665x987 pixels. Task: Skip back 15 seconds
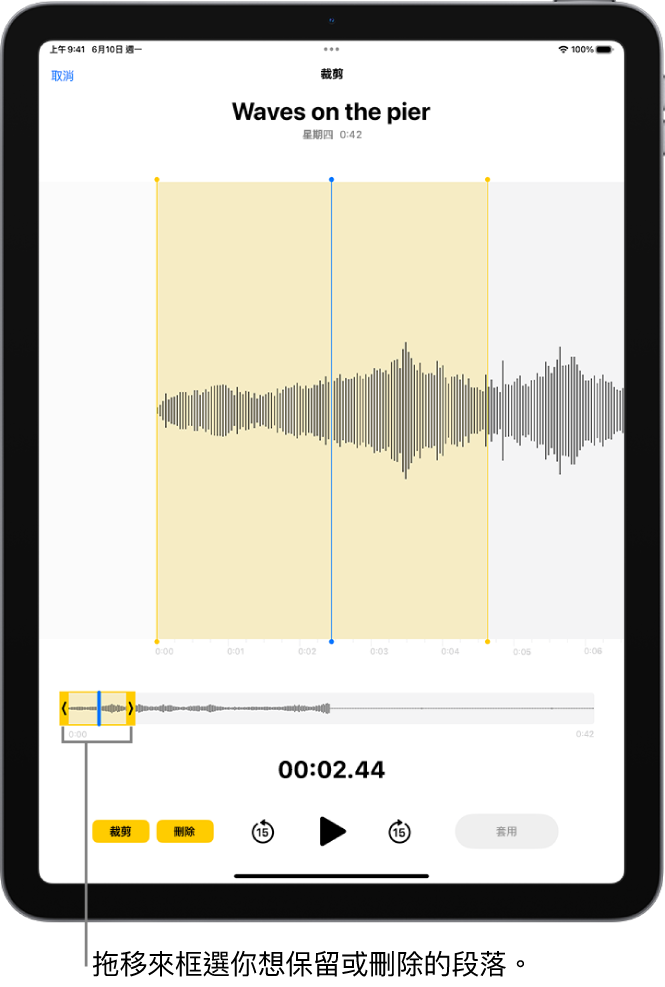pyautogui.click(x=262, y=831)
